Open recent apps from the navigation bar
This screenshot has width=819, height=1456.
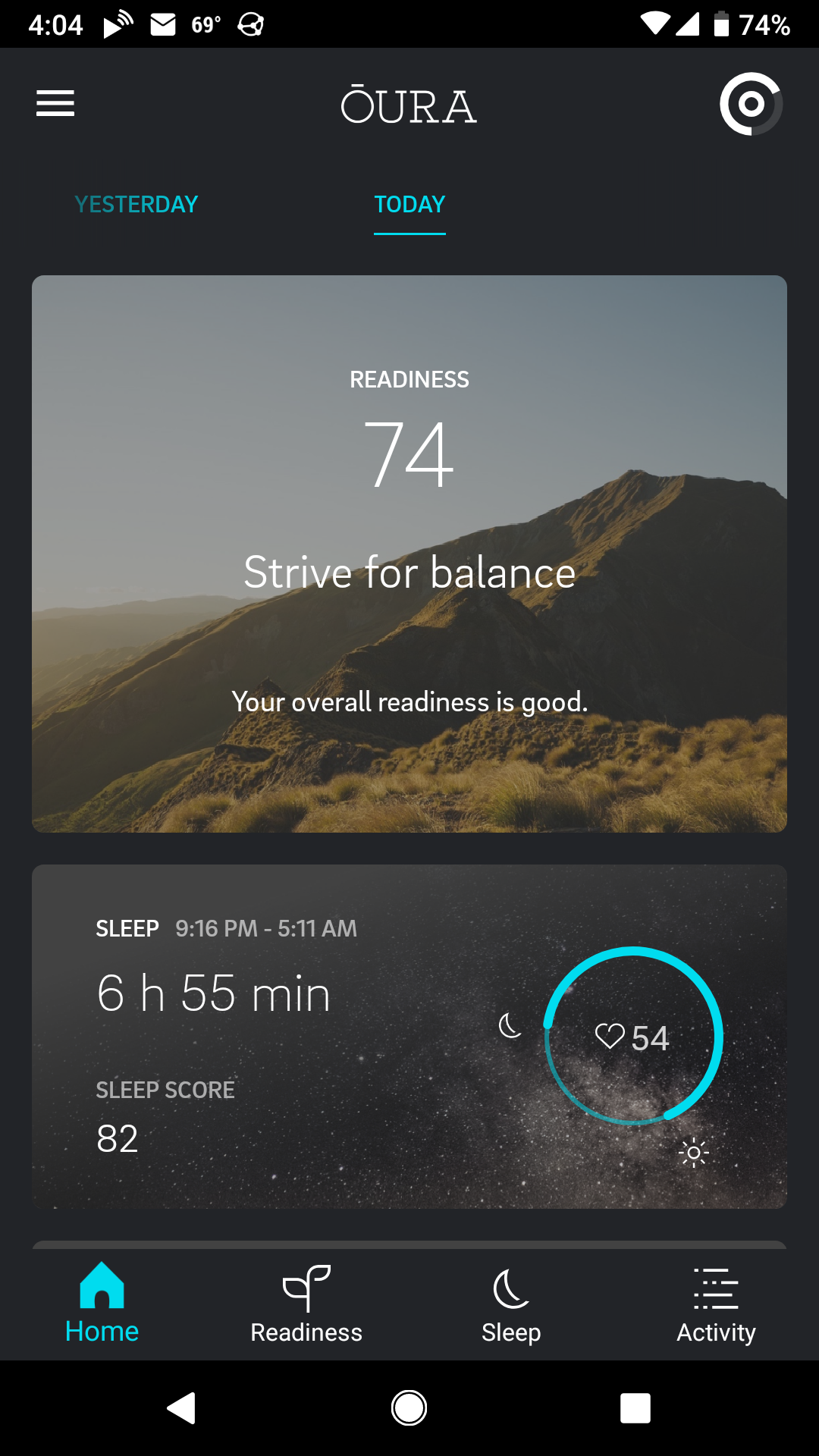(635, 1408)
